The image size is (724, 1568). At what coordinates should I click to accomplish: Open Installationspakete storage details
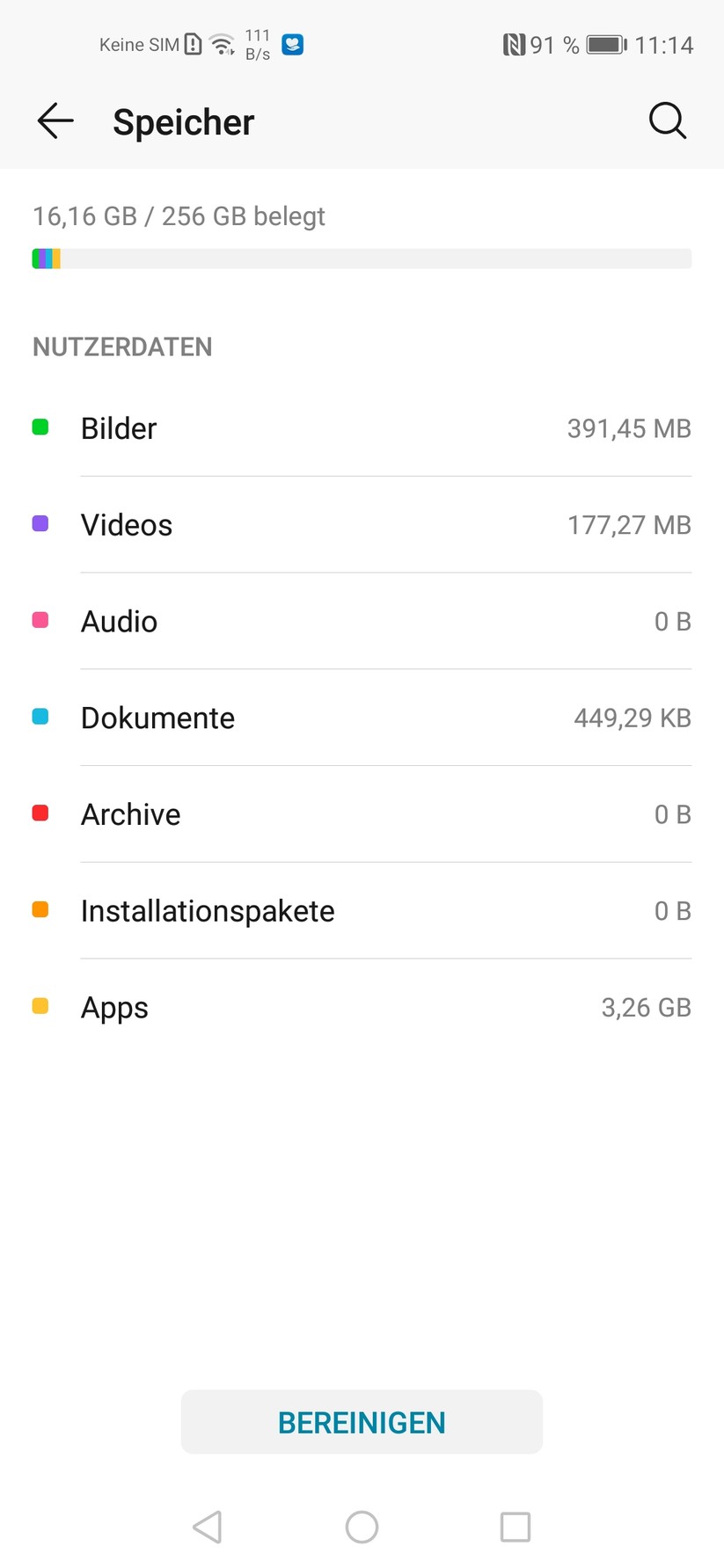click(362, 911)
